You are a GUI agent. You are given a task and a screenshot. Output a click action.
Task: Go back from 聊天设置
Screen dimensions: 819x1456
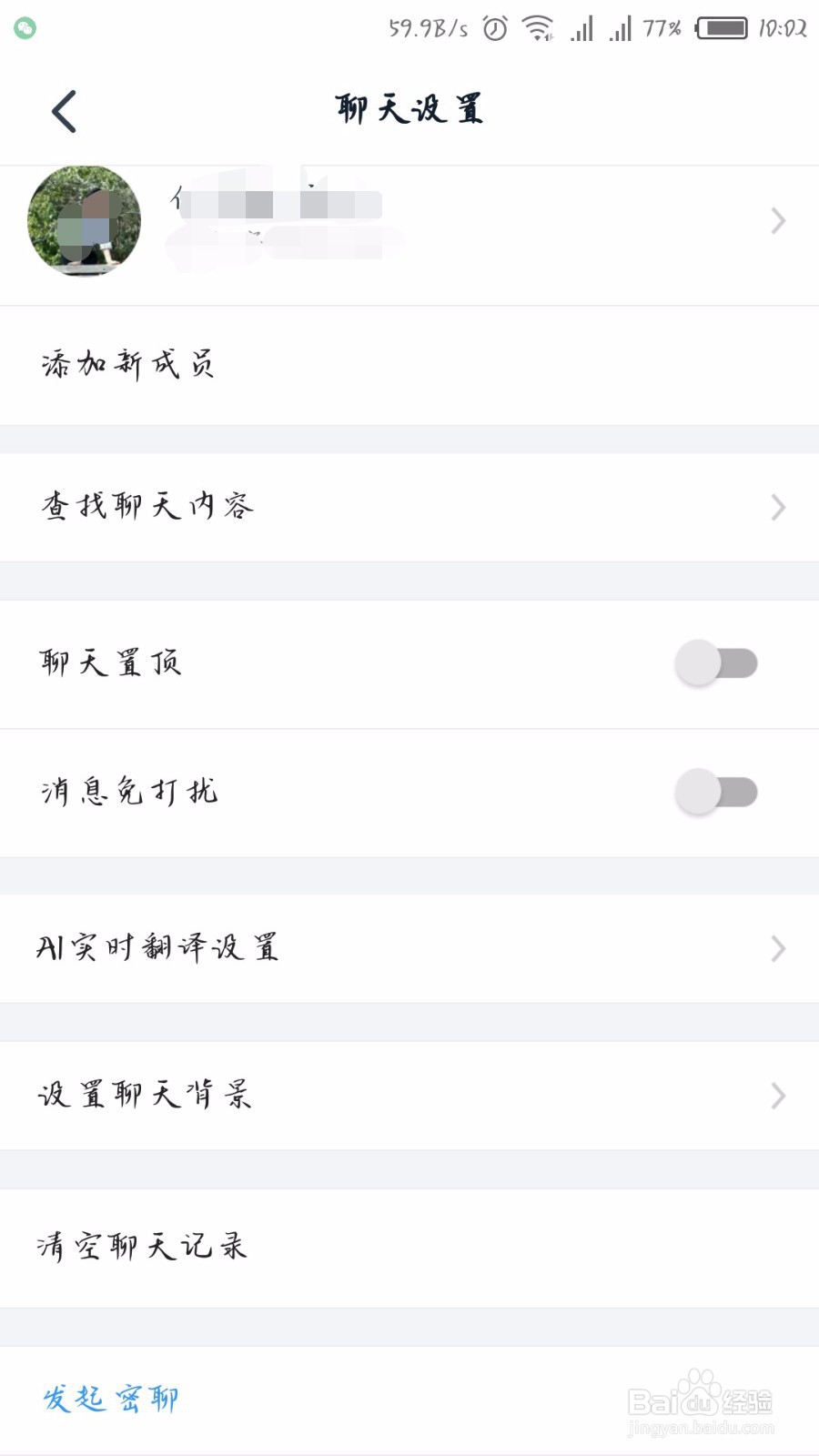(64, 112)
